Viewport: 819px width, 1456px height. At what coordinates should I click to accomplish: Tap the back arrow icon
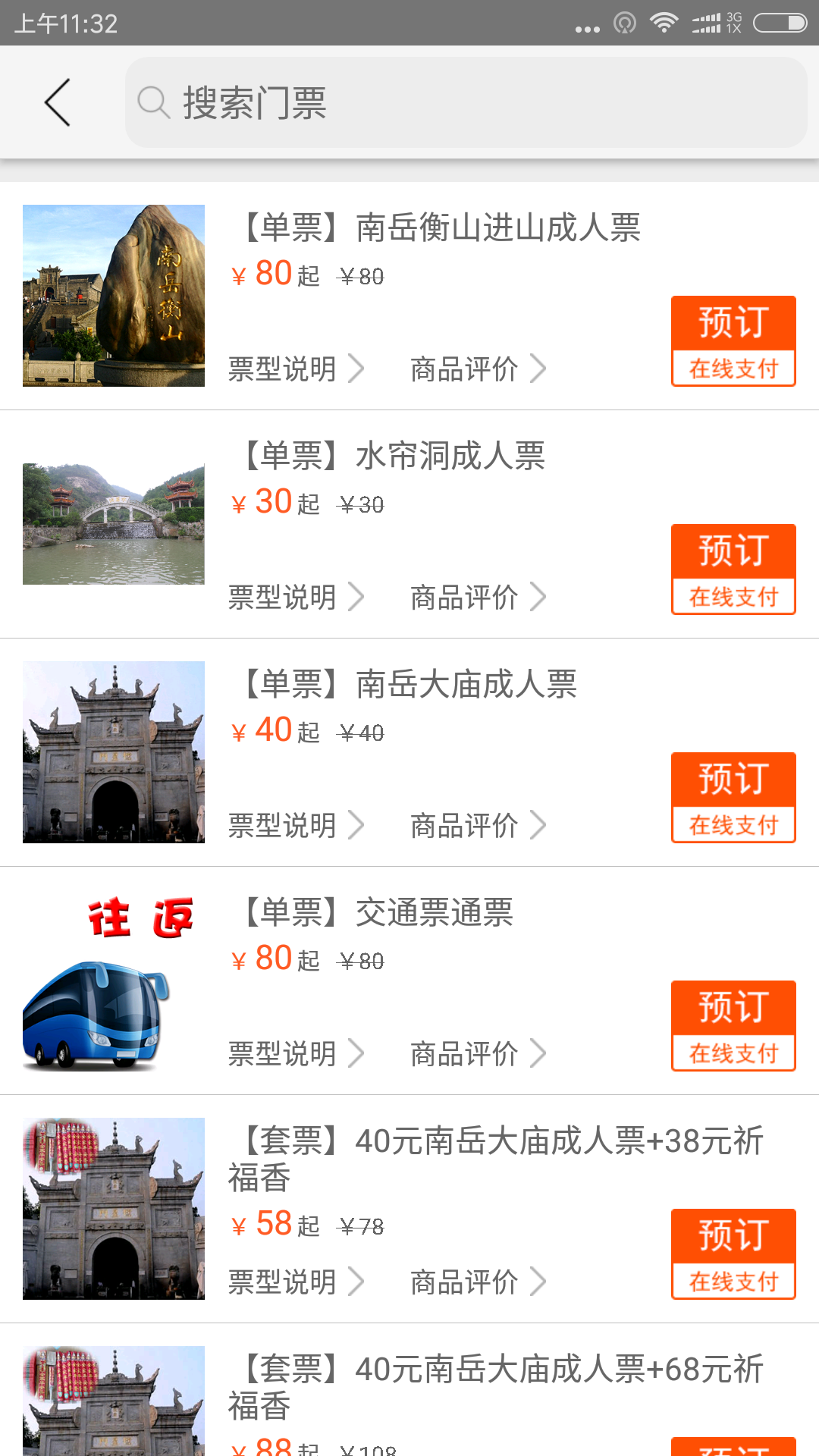click(58, 102)
